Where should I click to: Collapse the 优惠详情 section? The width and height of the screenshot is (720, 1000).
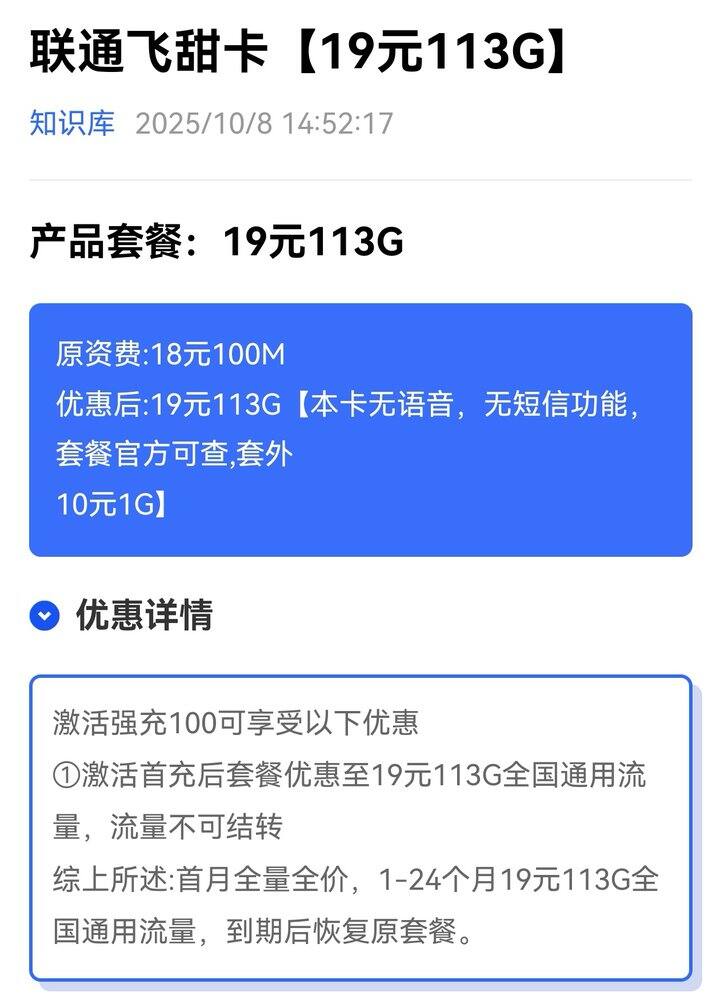45,616
